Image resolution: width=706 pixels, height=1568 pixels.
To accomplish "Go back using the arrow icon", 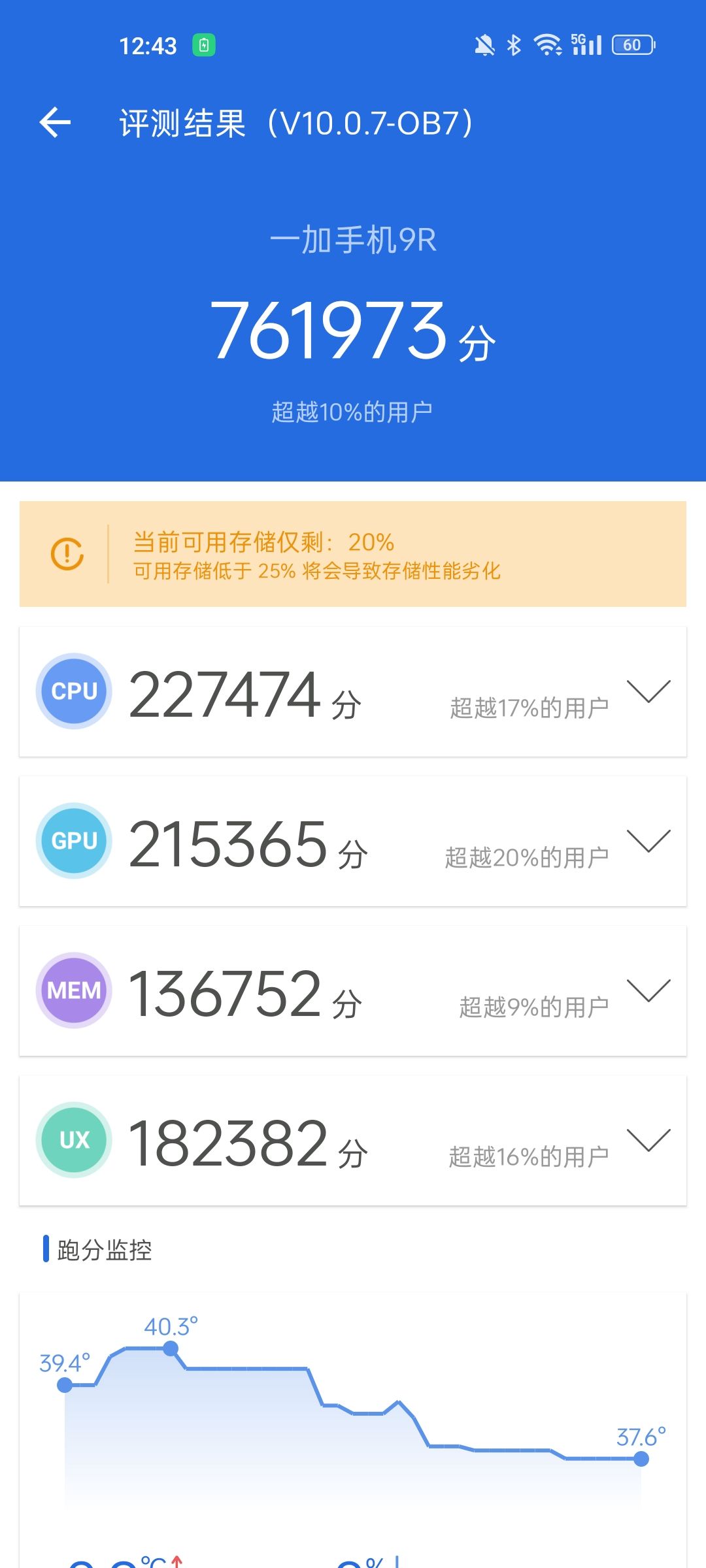I will 55,123.
